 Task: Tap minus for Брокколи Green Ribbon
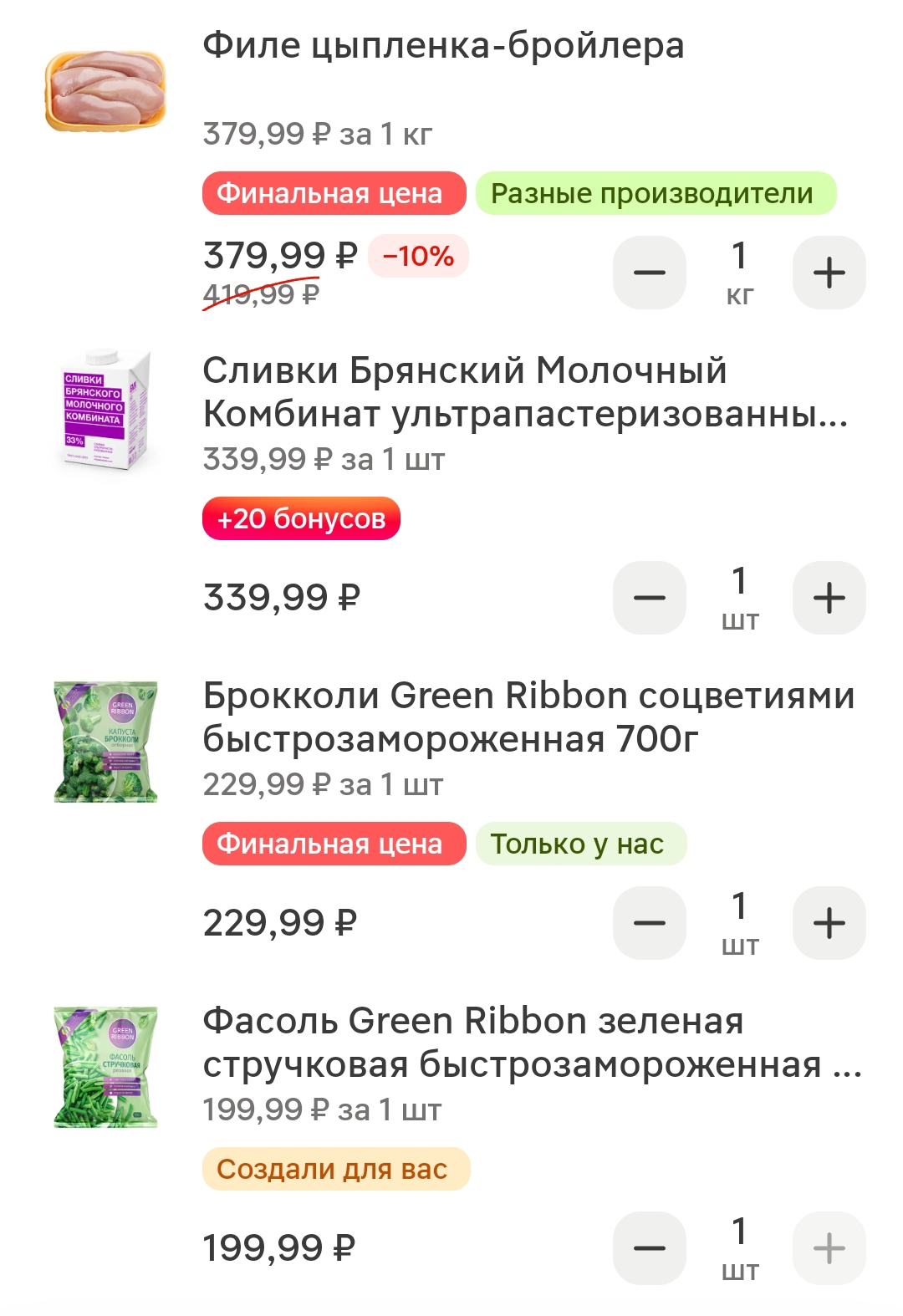(649, 923)
